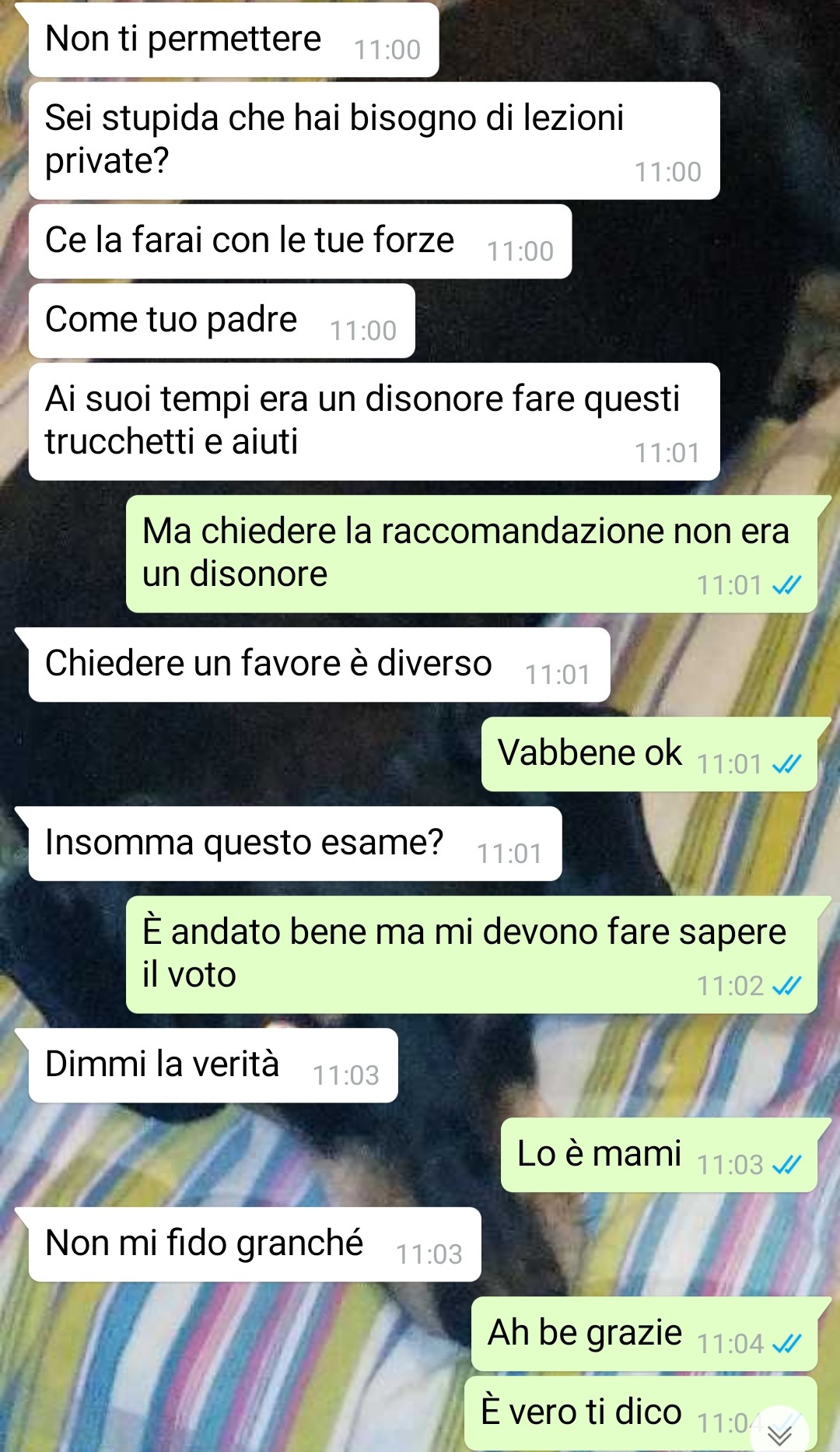Tap the scroll-to-bottom double-chevron button
Image resolution: width=840 pixels, height=1452 pixels.
pyautogui.click(x=779, y=1433)
